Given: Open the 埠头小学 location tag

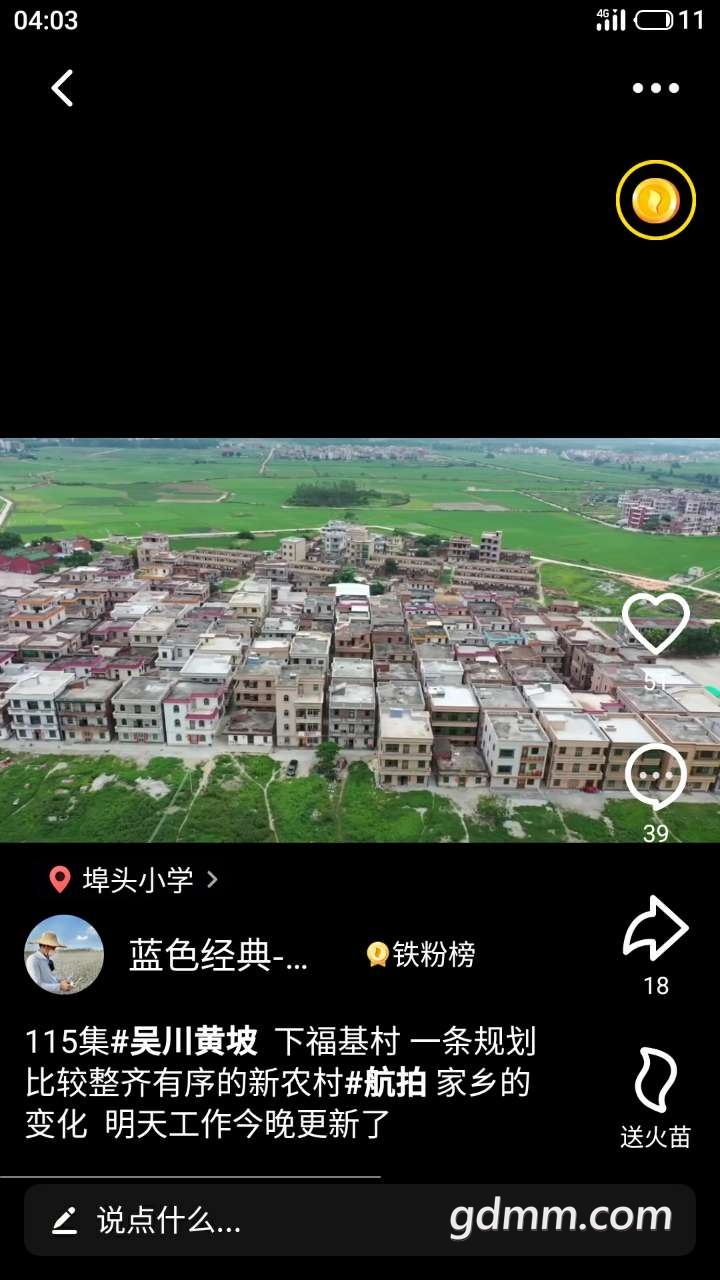Looking at the screenshot, I should pos(135,880).
